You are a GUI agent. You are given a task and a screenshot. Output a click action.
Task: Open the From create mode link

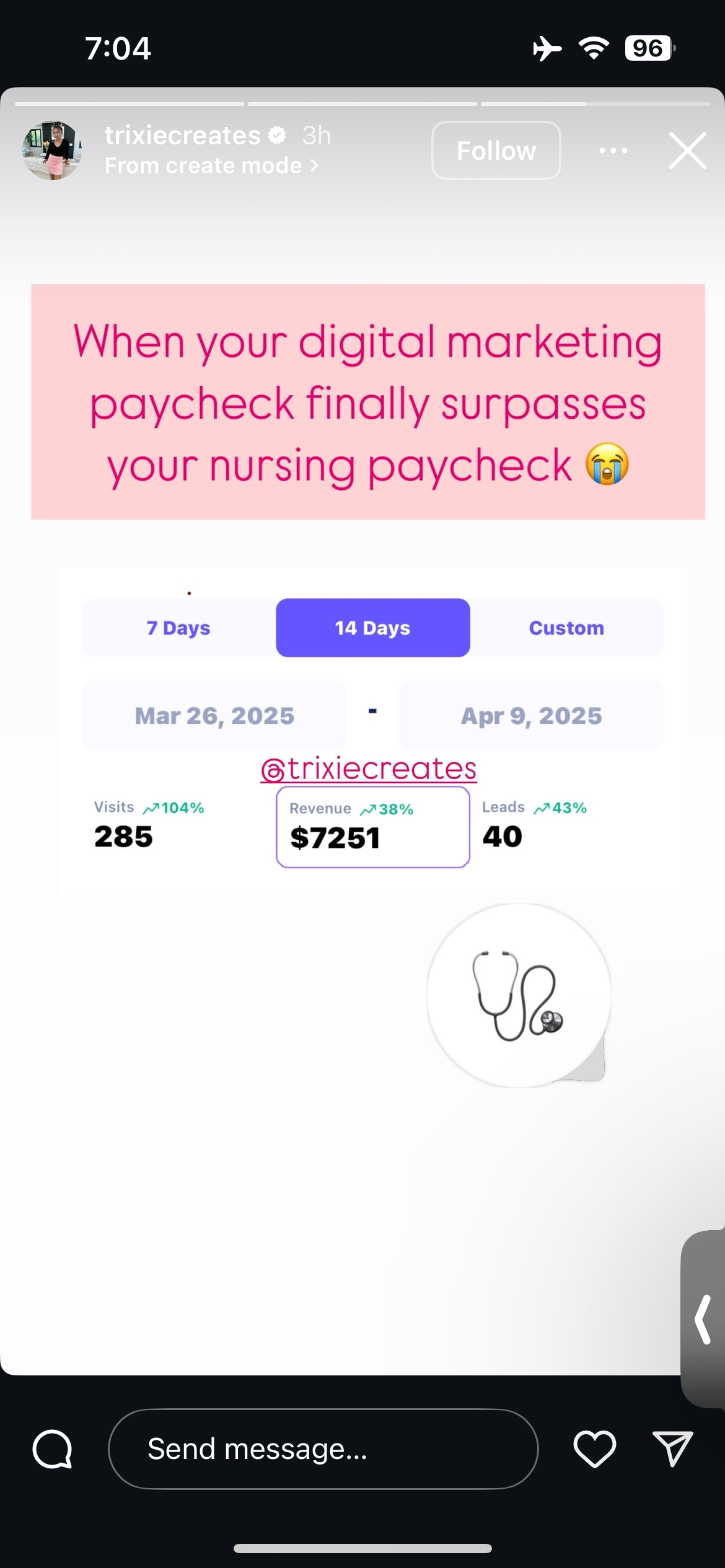[211, 166]
